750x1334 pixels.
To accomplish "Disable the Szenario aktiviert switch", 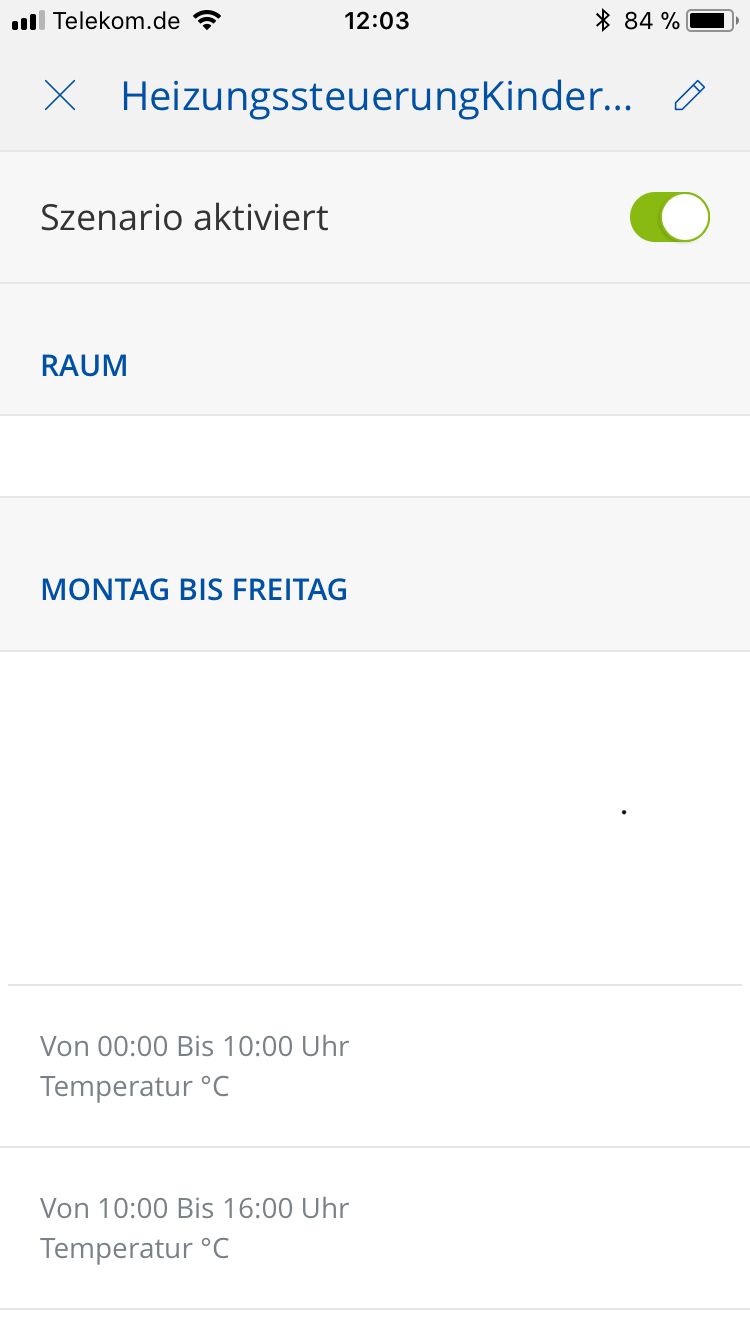I will point(669,217).
